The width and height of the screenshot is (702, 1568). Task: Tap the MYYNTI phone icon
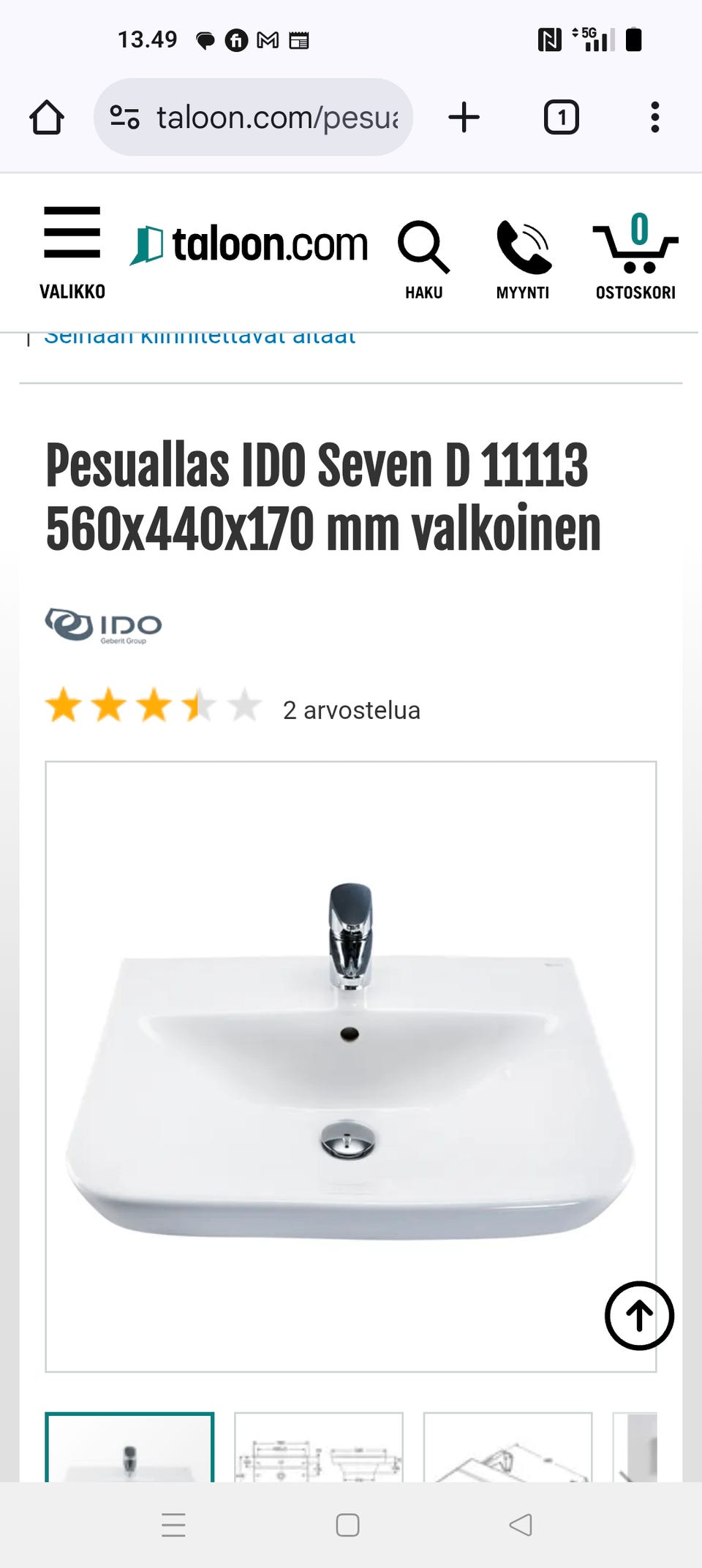pyautogui.click(x=523, y=258)
